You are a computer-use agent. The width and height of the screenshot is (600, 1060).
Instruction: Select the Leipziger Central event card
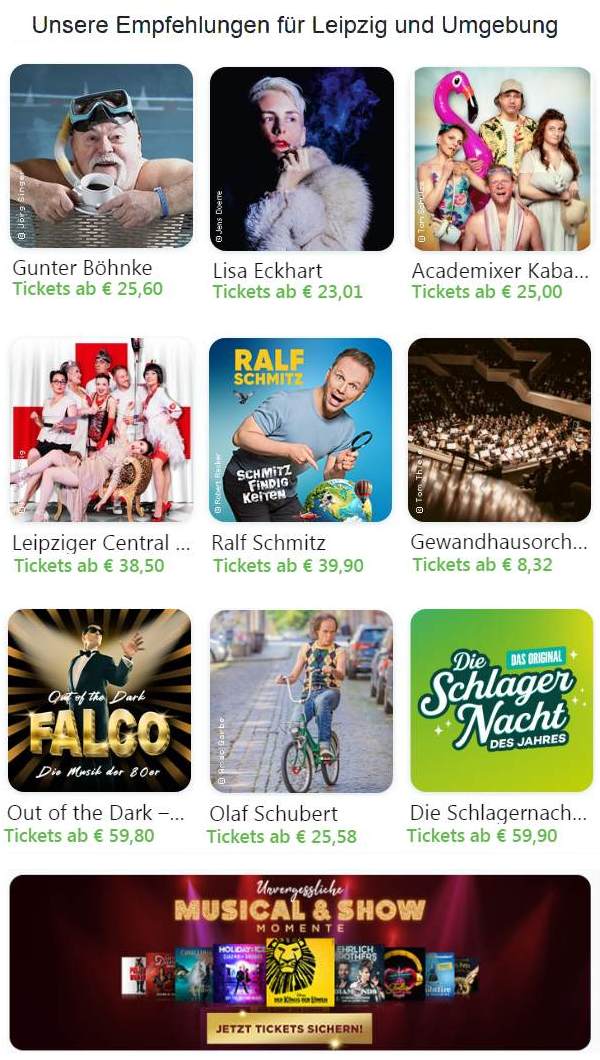point(101,430)
